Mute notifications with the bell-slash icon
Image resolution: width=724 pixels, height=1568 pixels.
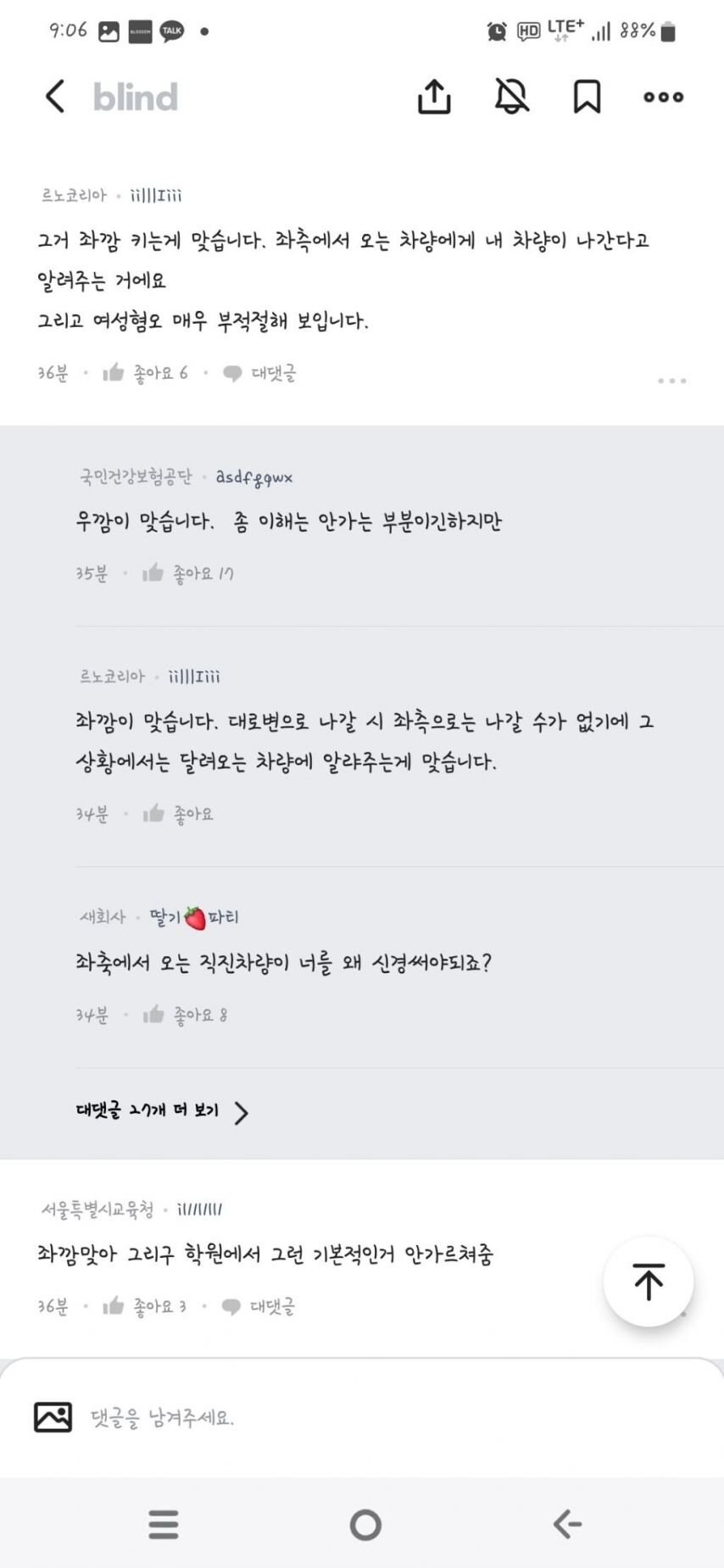[x=510, y=97]
